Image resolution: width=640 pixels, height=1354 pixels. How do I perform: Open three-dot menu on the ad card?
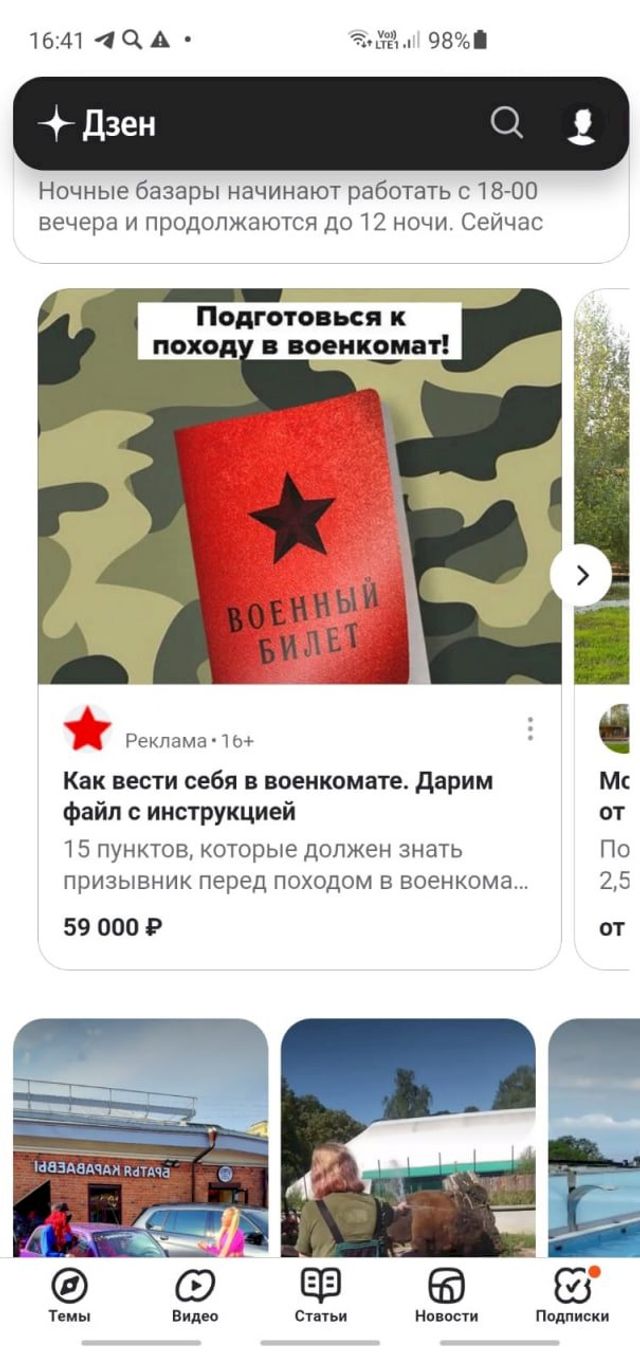point(530,729)
